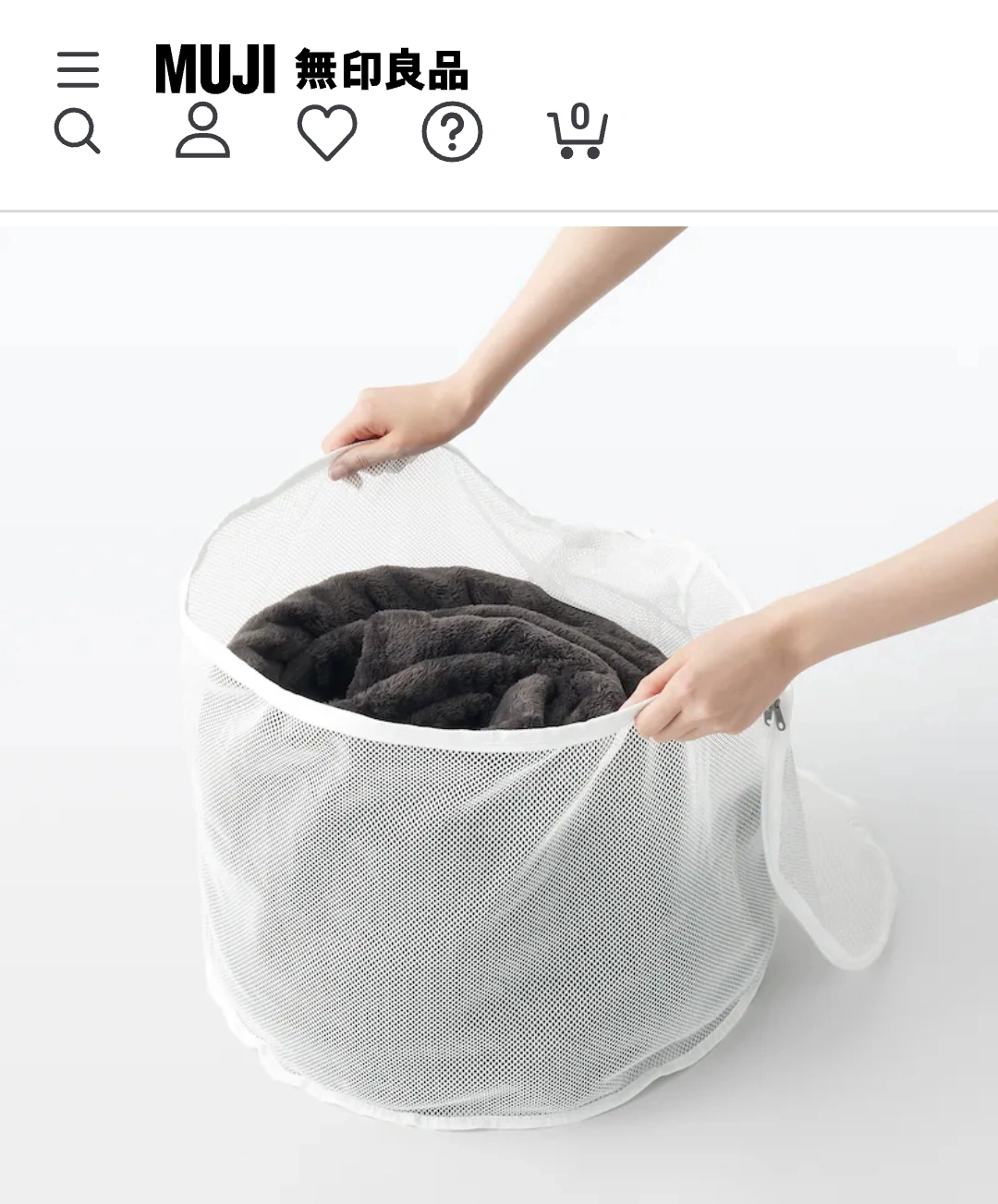This screenshot has height=1204, width=998.
Task: Open the search magnifier
Action: 77,131
